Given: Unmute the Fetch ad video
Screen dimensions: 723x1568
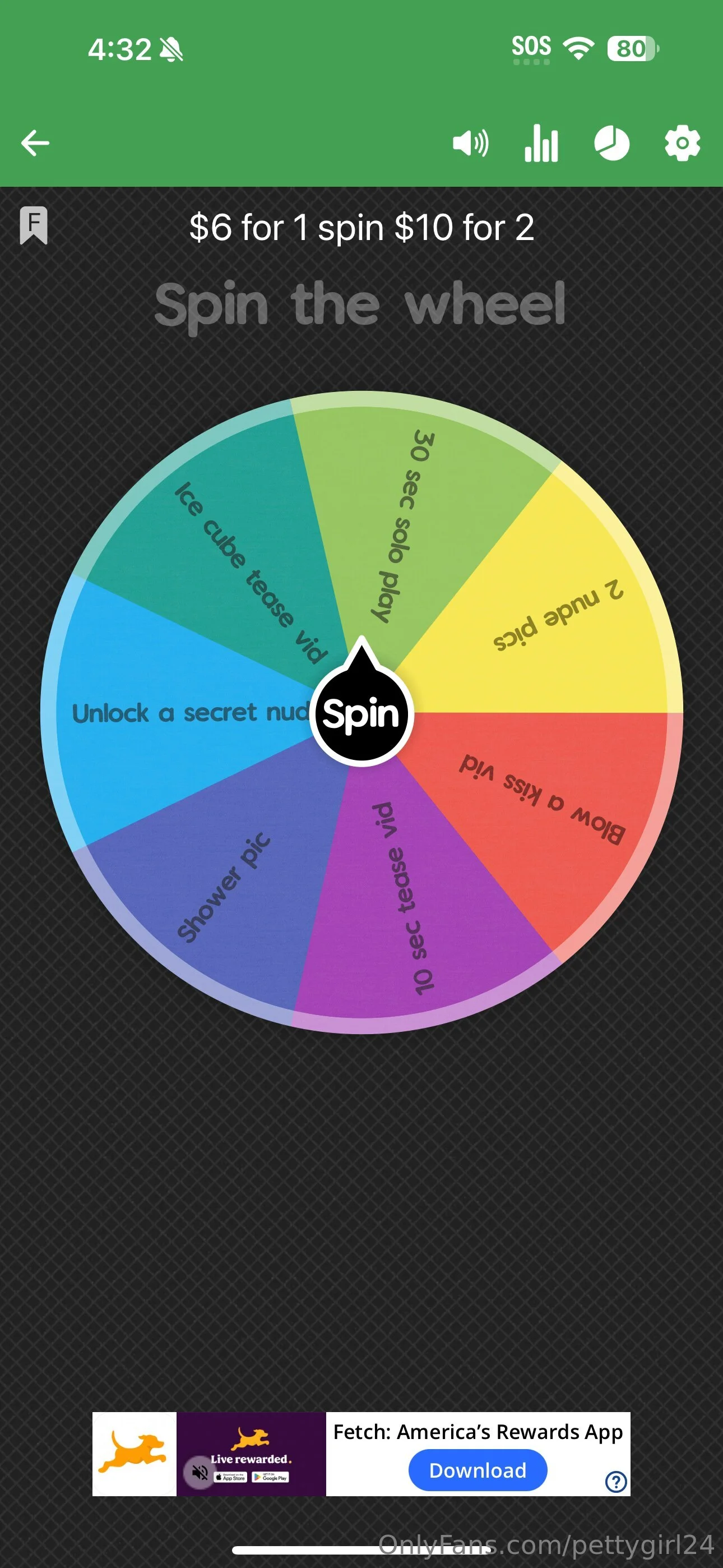Looking at the screenshot, I should (x=199, y=1473).
